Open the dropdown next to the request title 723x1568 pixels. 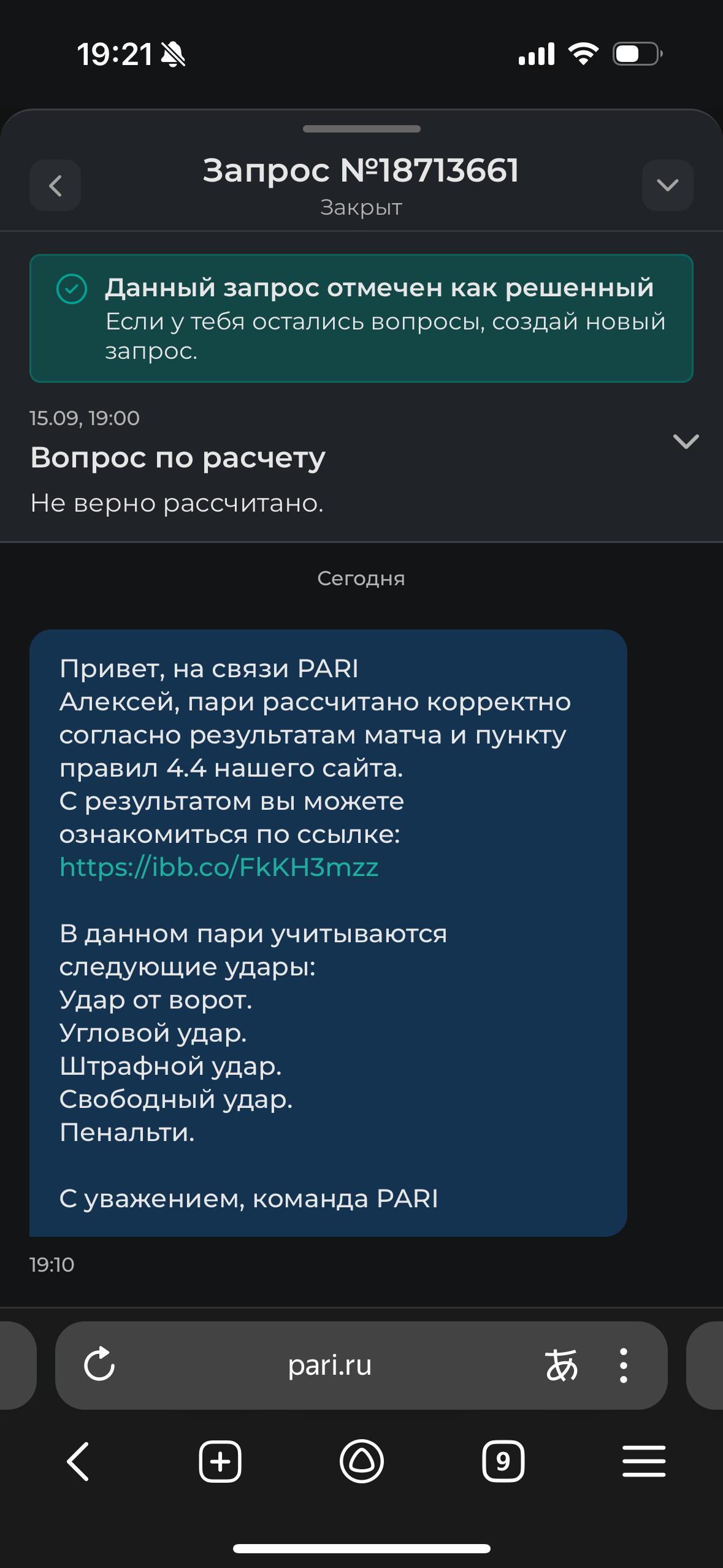[x=667, y=185]
